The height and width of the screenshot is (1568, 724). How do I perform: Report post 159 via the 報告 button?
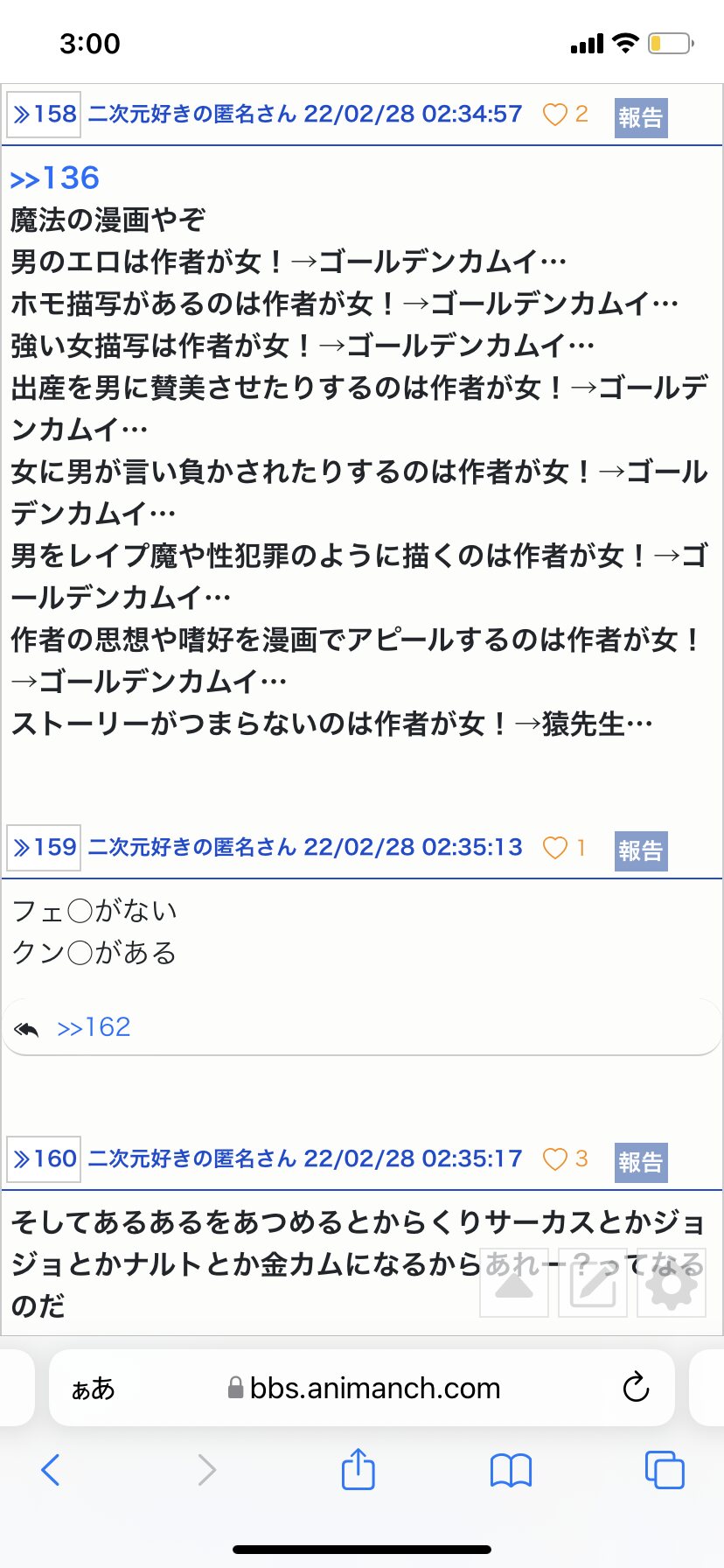coord(641,850)
